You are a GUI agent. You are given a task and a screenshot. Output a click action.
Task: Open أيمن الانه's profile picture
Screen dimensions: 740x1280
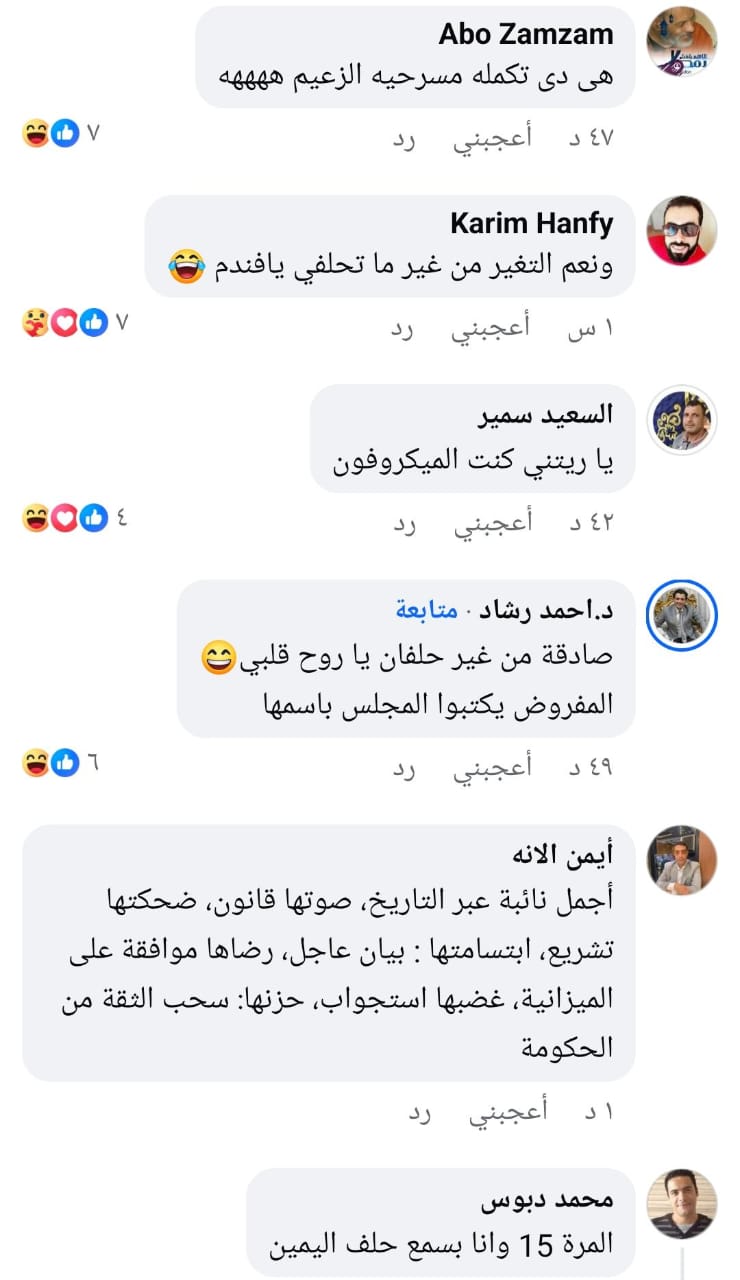coord(683,860)
